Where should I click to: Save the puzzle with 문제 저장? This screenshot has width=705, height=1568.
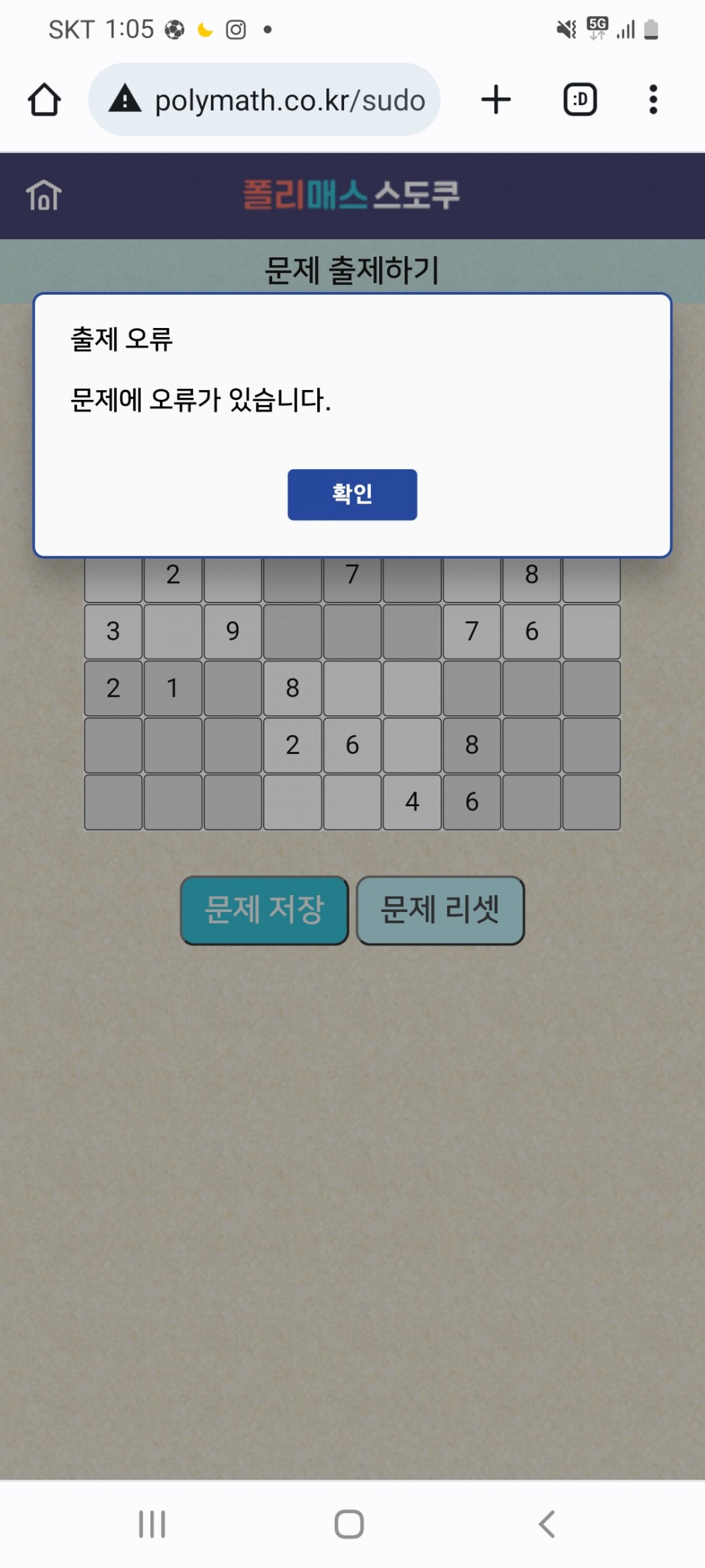(x=264, y=910)
